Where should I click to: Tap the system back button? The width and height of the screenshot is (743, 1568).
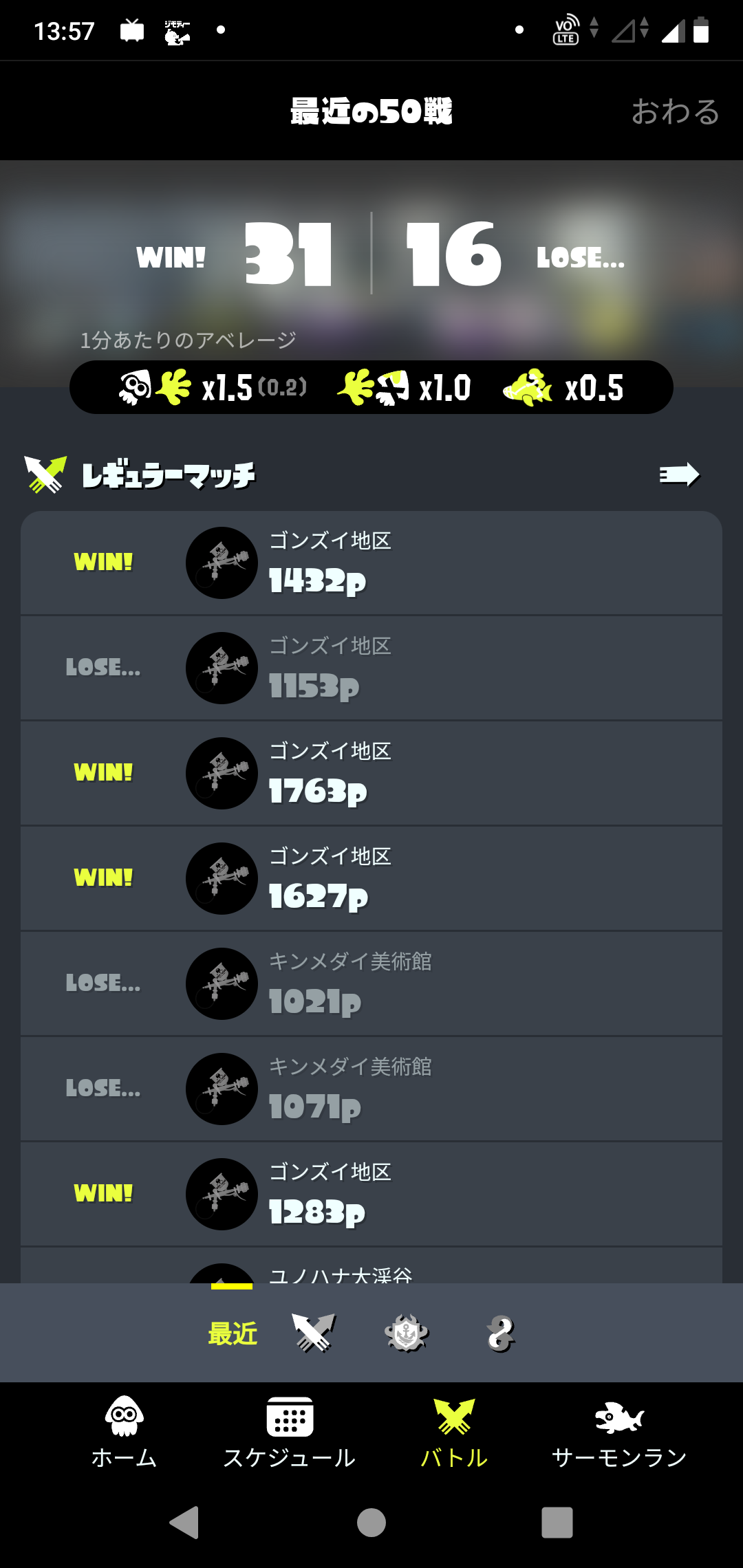click(x=184, y=1523)
